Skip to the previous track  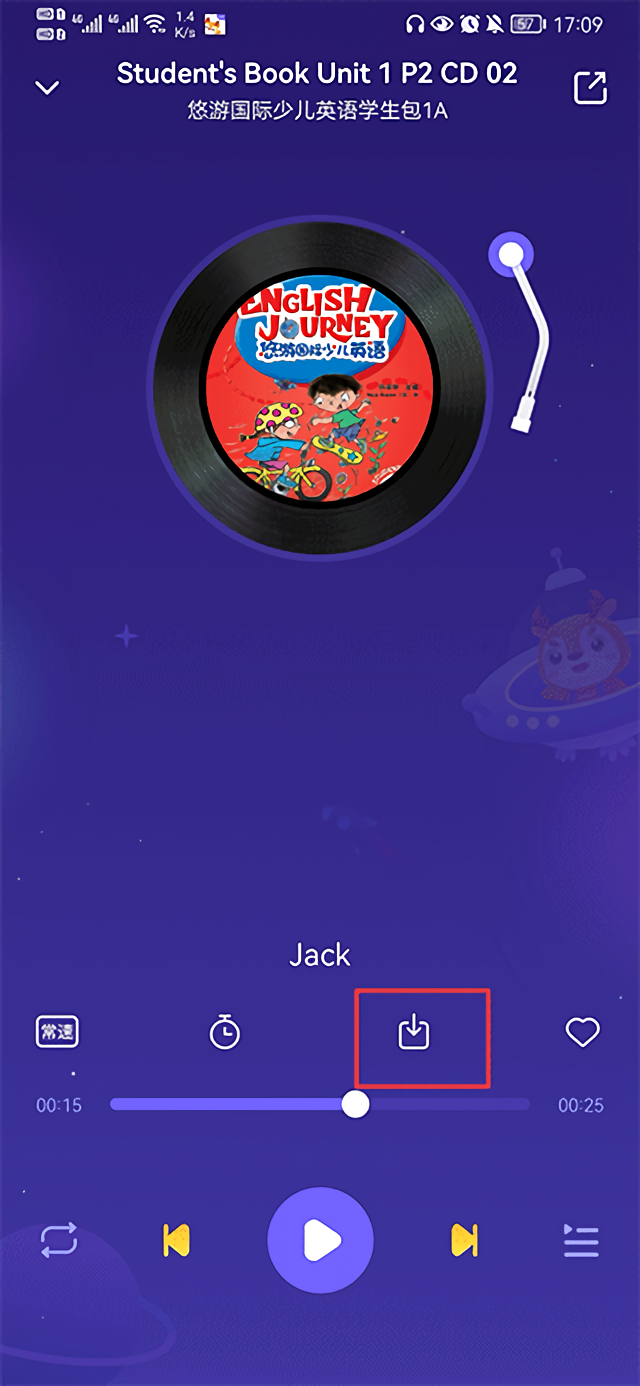click(x=176, y=1240)
